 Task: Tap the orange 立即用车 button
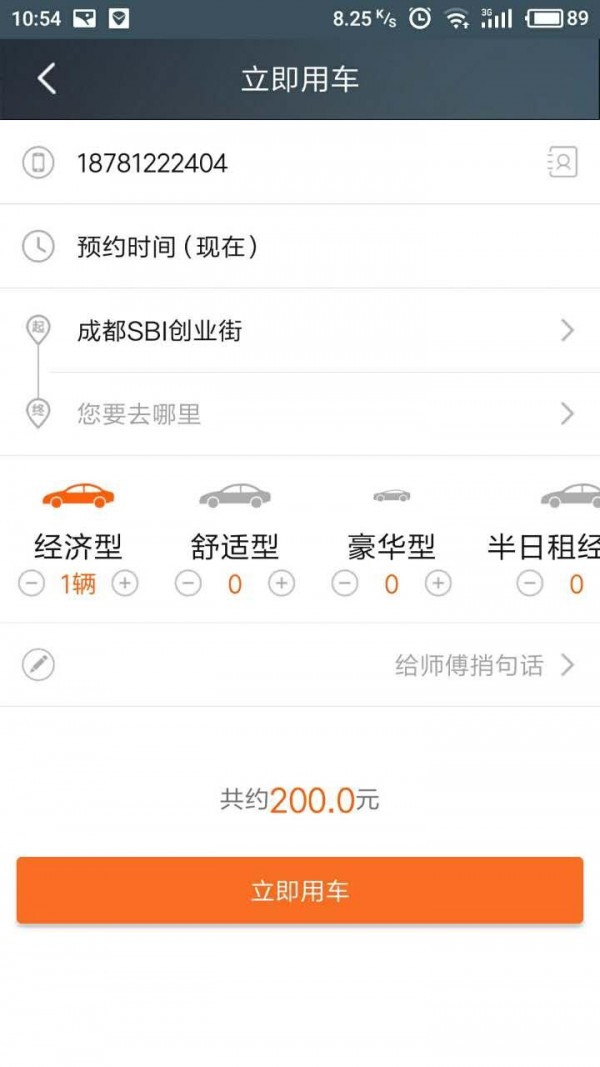tap(300, 890)
